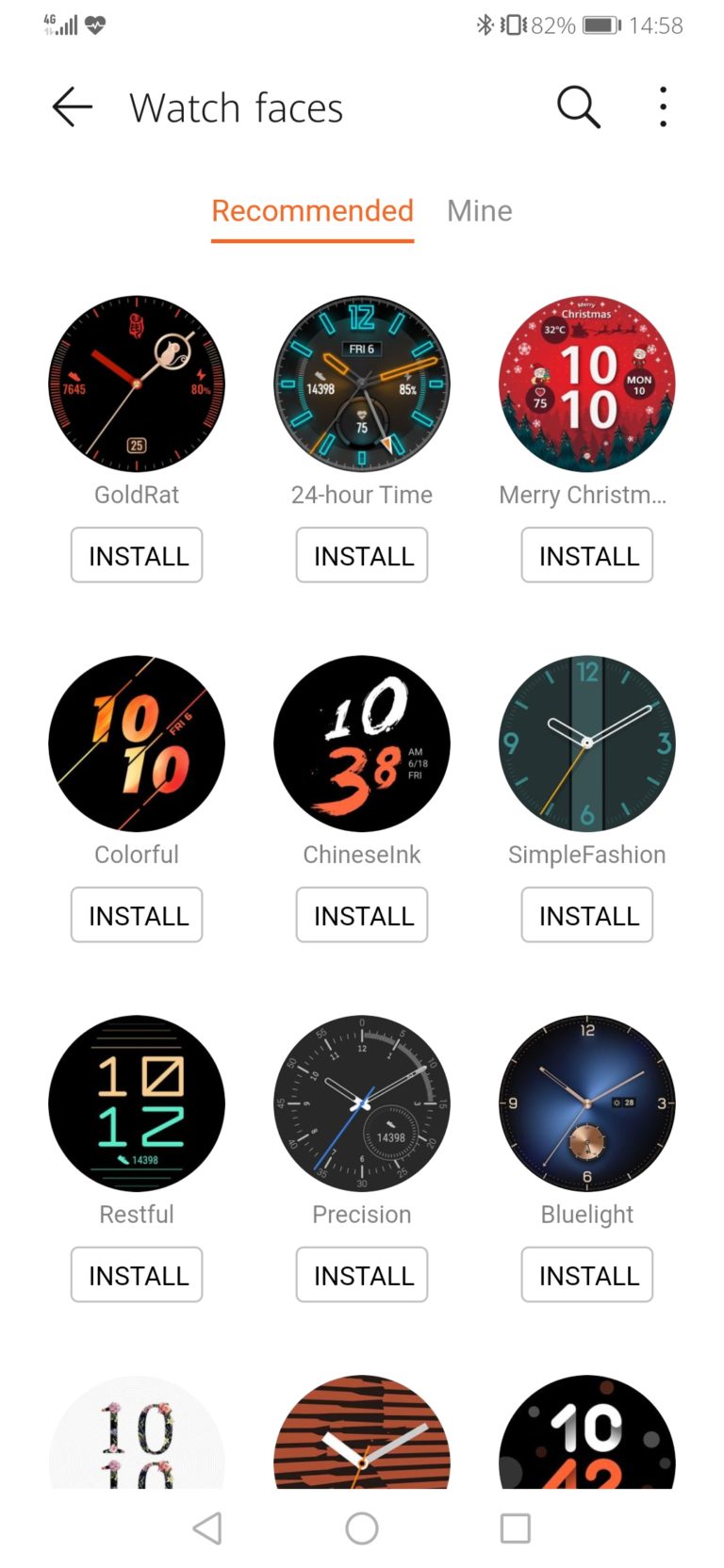Switch to the Mine tab
Screen dimensions: 724x1568
point(479,211)
